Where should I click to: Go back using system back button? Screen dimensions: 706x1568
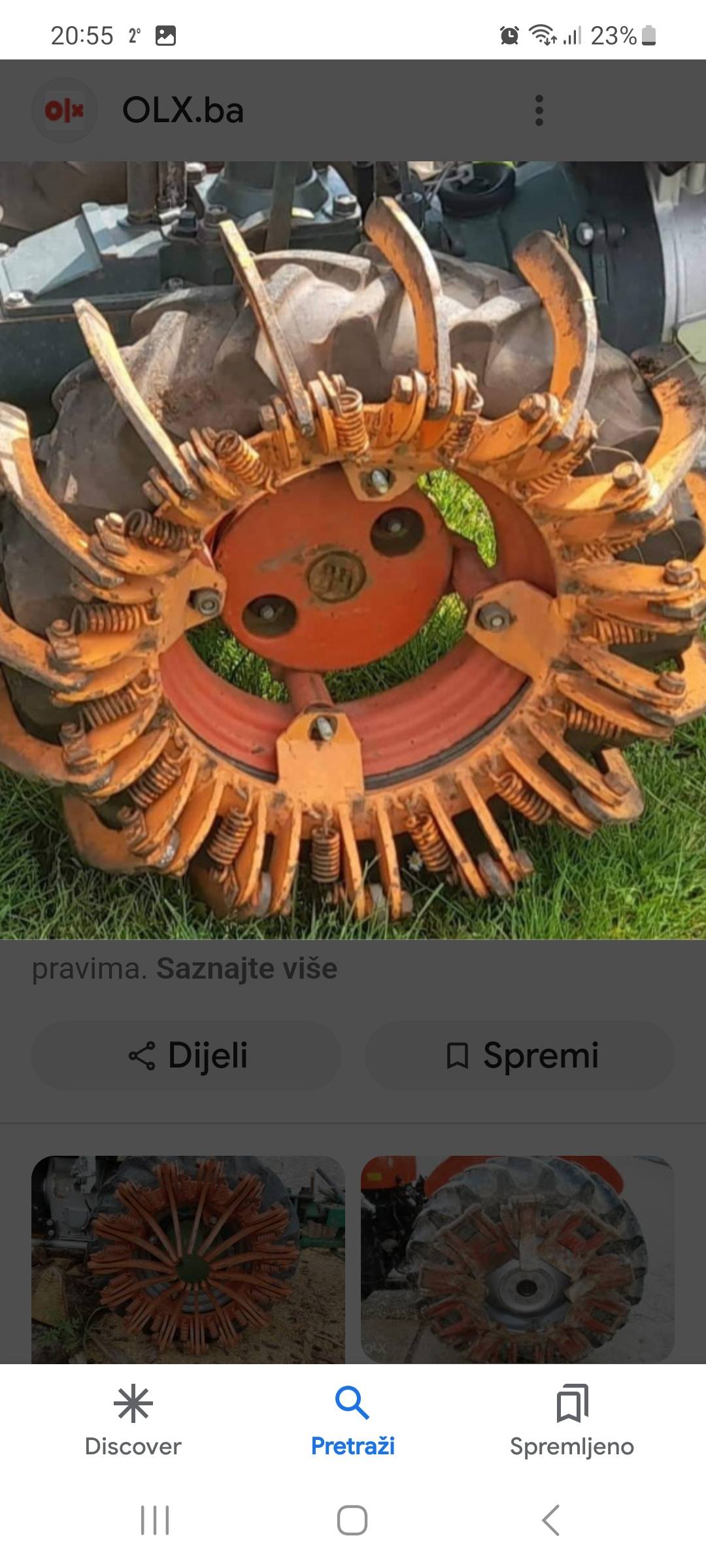(550, 1520)
